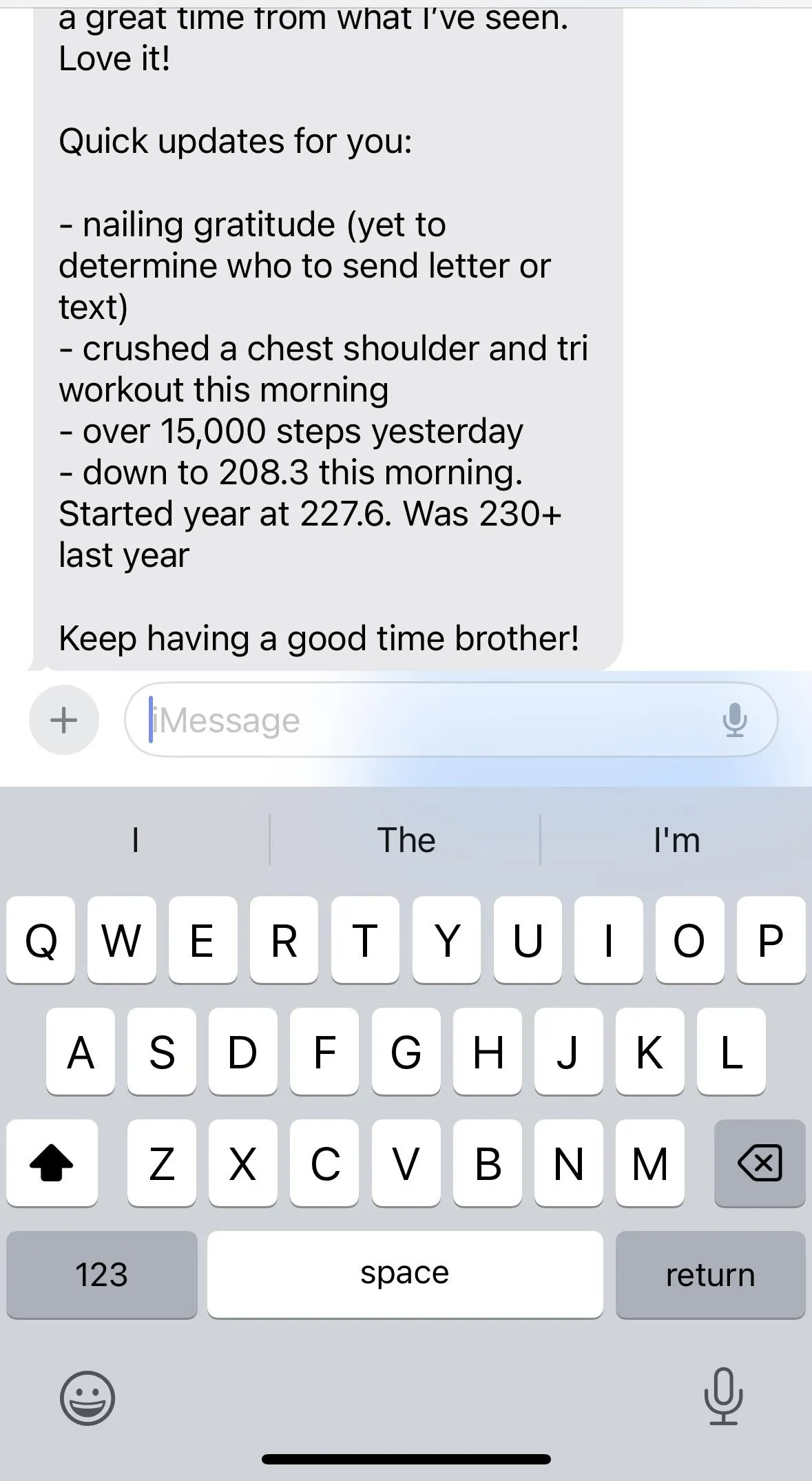Toggle the shift key
Screen dimensions: 812x1481
[52, 1163]
